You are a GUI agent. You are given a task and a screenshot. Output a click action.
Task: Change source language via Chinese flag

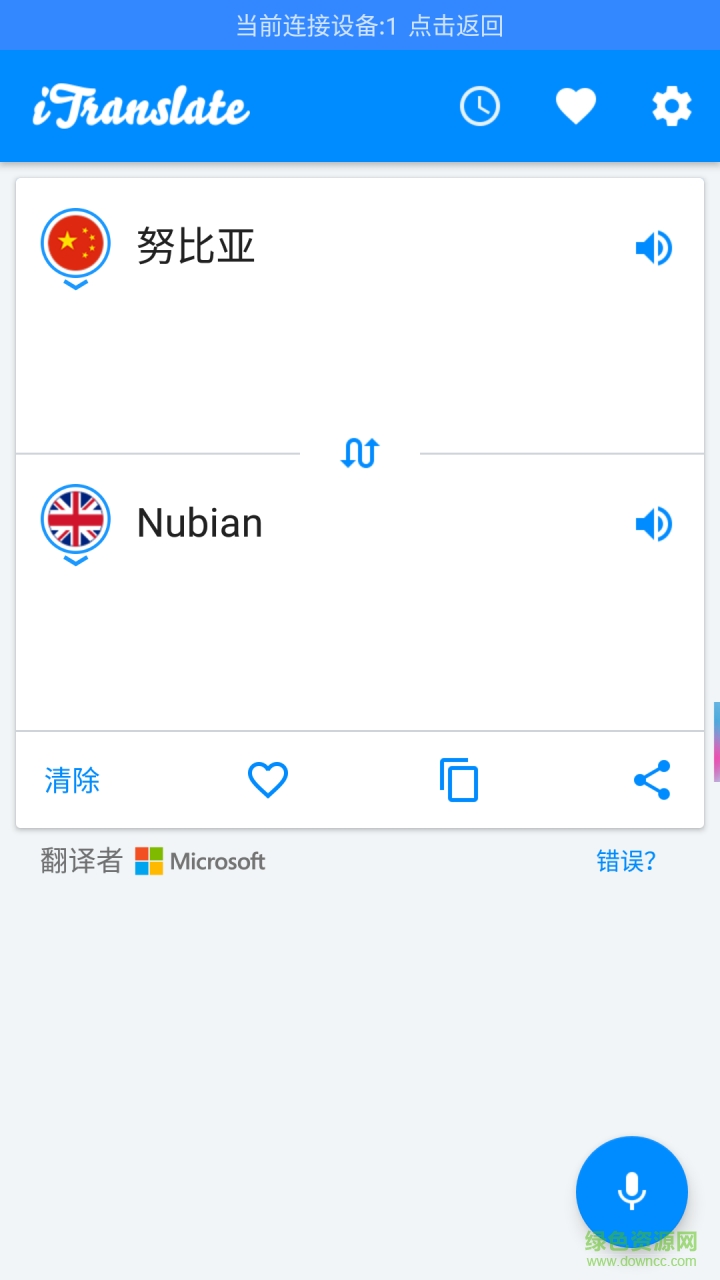[75, 245]
